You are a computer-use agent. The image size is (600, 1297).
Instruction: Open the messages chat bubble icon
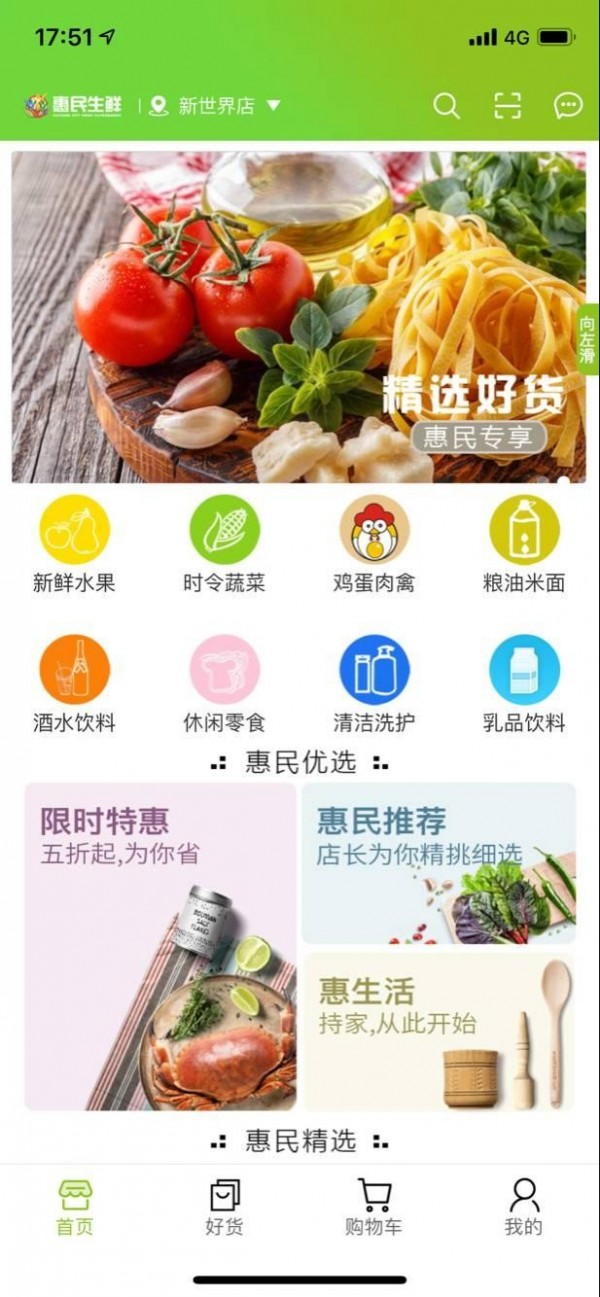click(568, 106)
